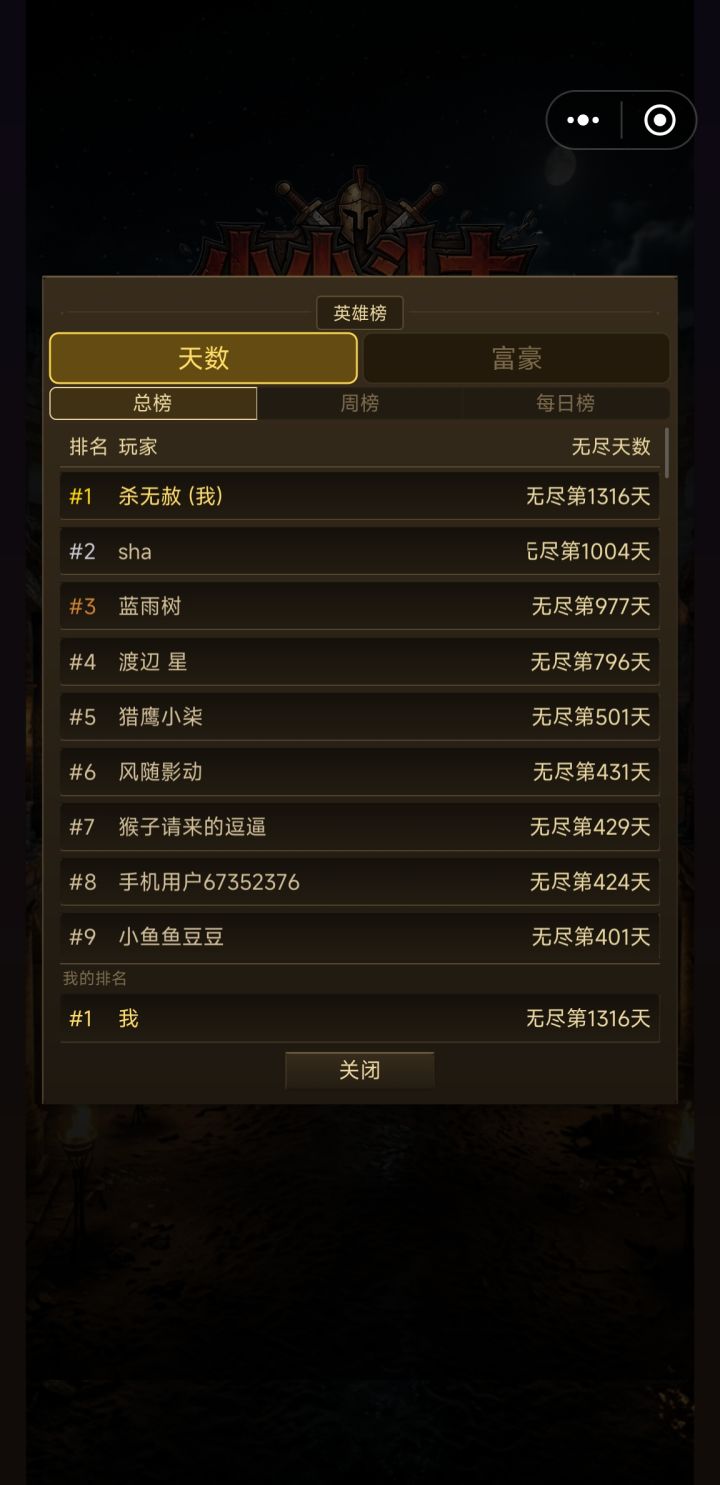Switch to the 富豪 leaderboard tab
This screenshot has width=720, height=1485.
(x=516, y=357)
